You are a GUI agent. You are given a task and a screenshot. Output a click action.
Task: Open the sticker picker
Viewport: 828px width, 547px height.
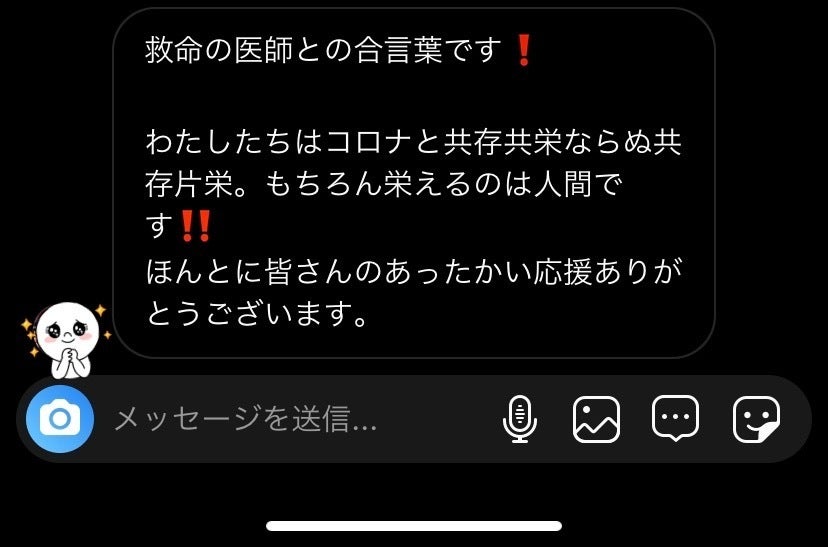tap(756, 419)
